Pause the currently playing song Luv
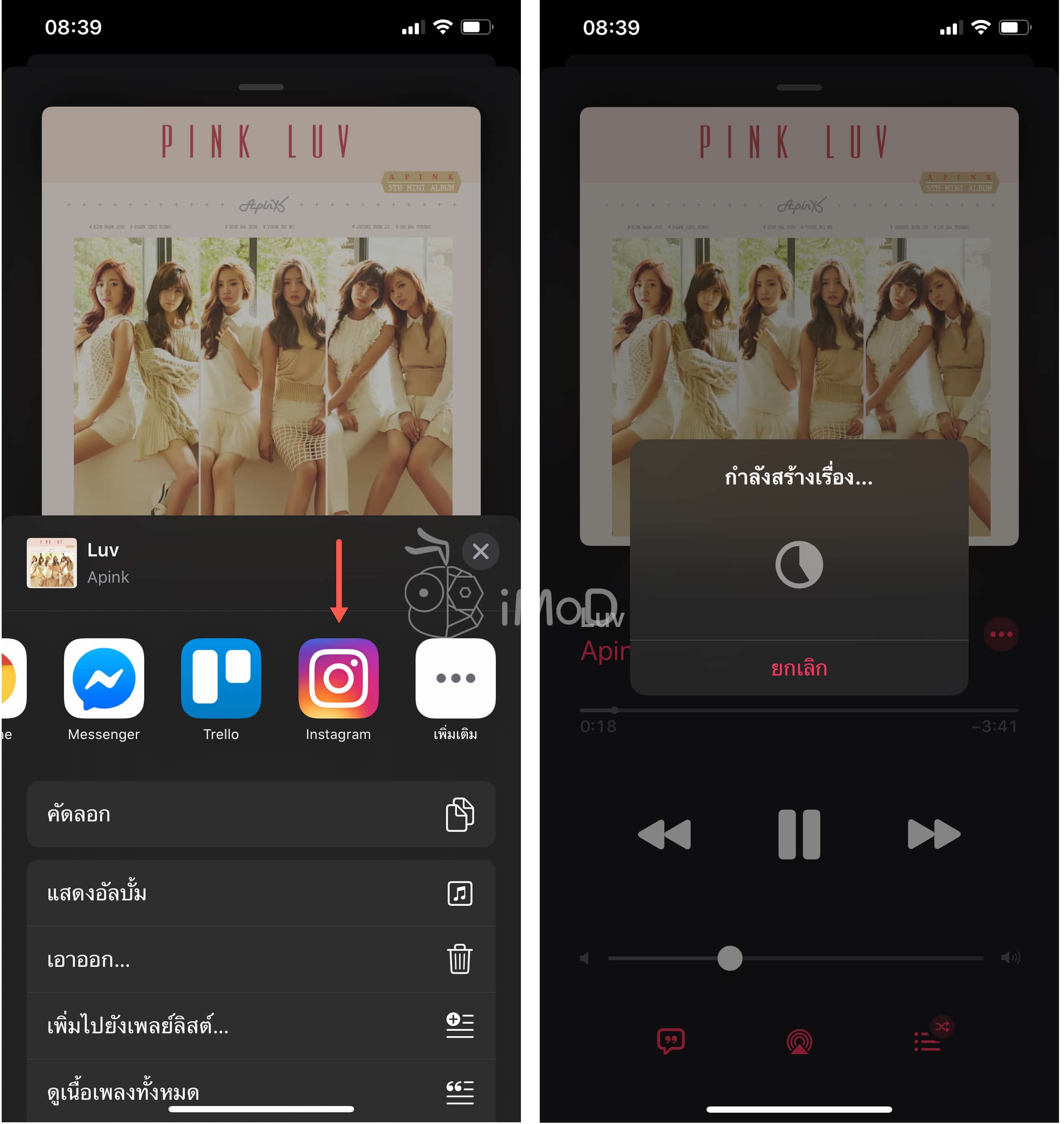The width and height of the screenshot is (1064, 1124). coord(799,833)
